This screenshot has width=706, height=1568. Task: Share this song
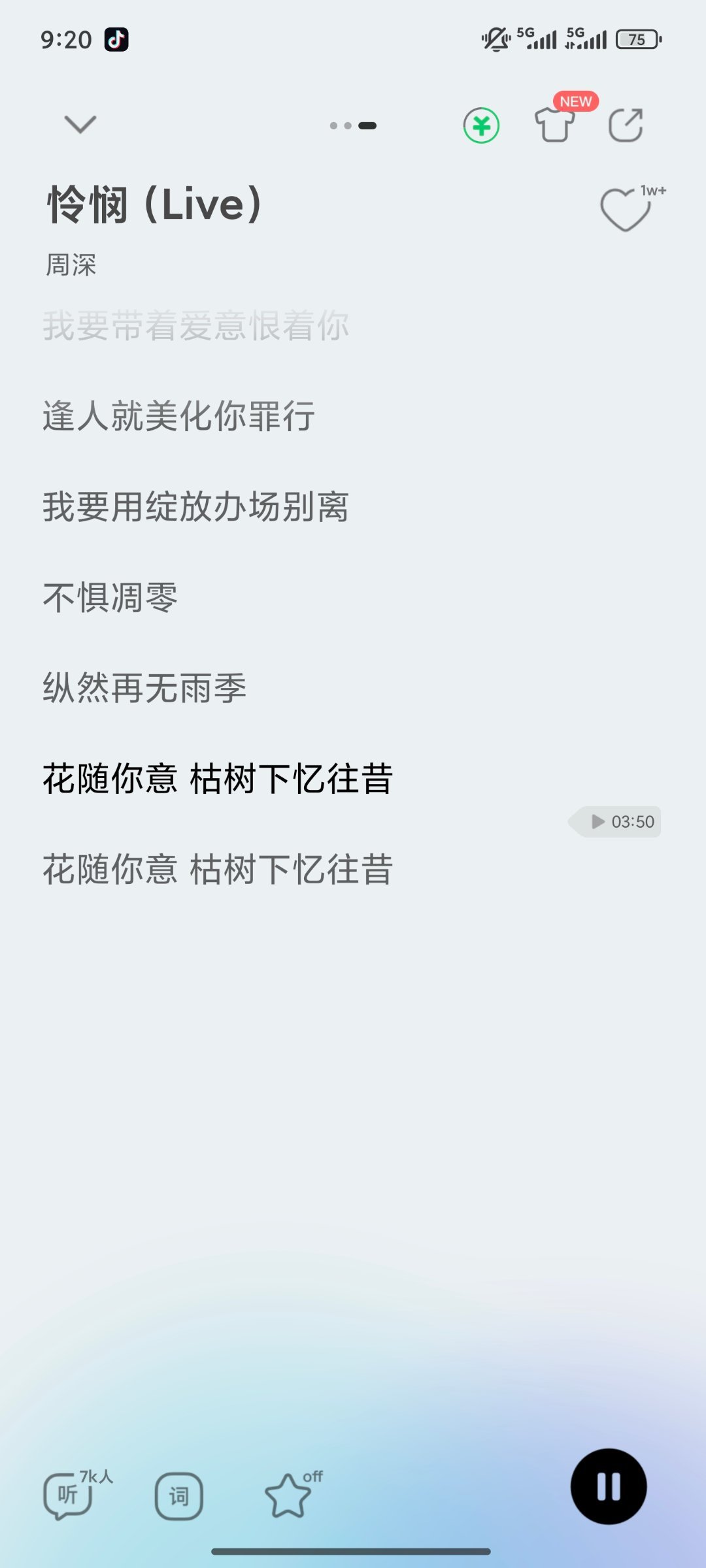point(626,125)
